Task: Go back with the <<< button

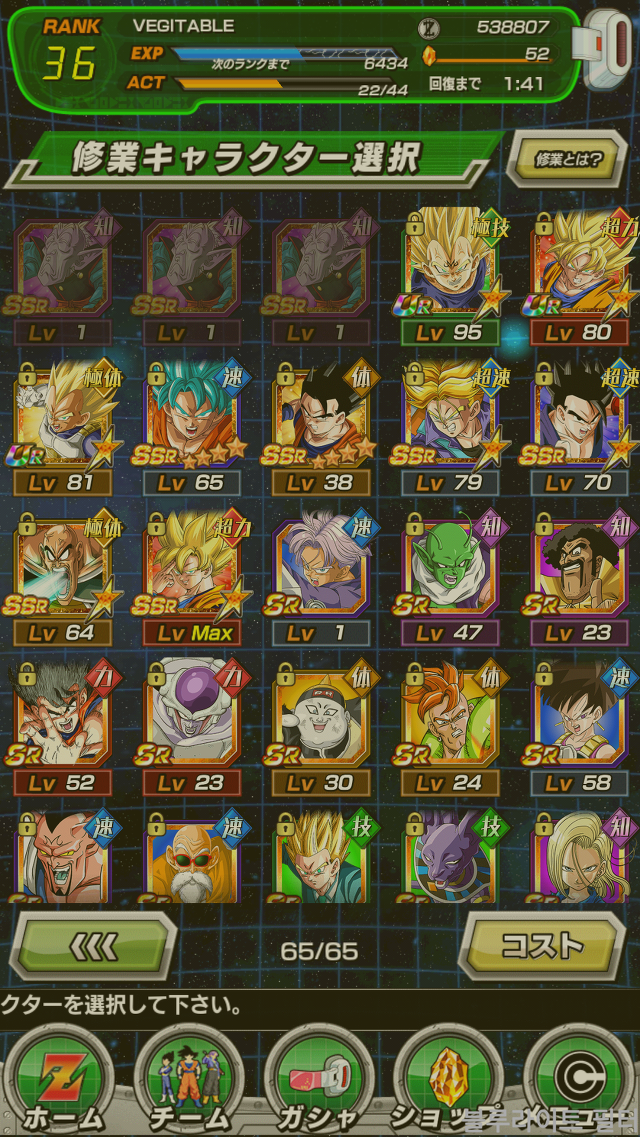Action: (97, 945)
